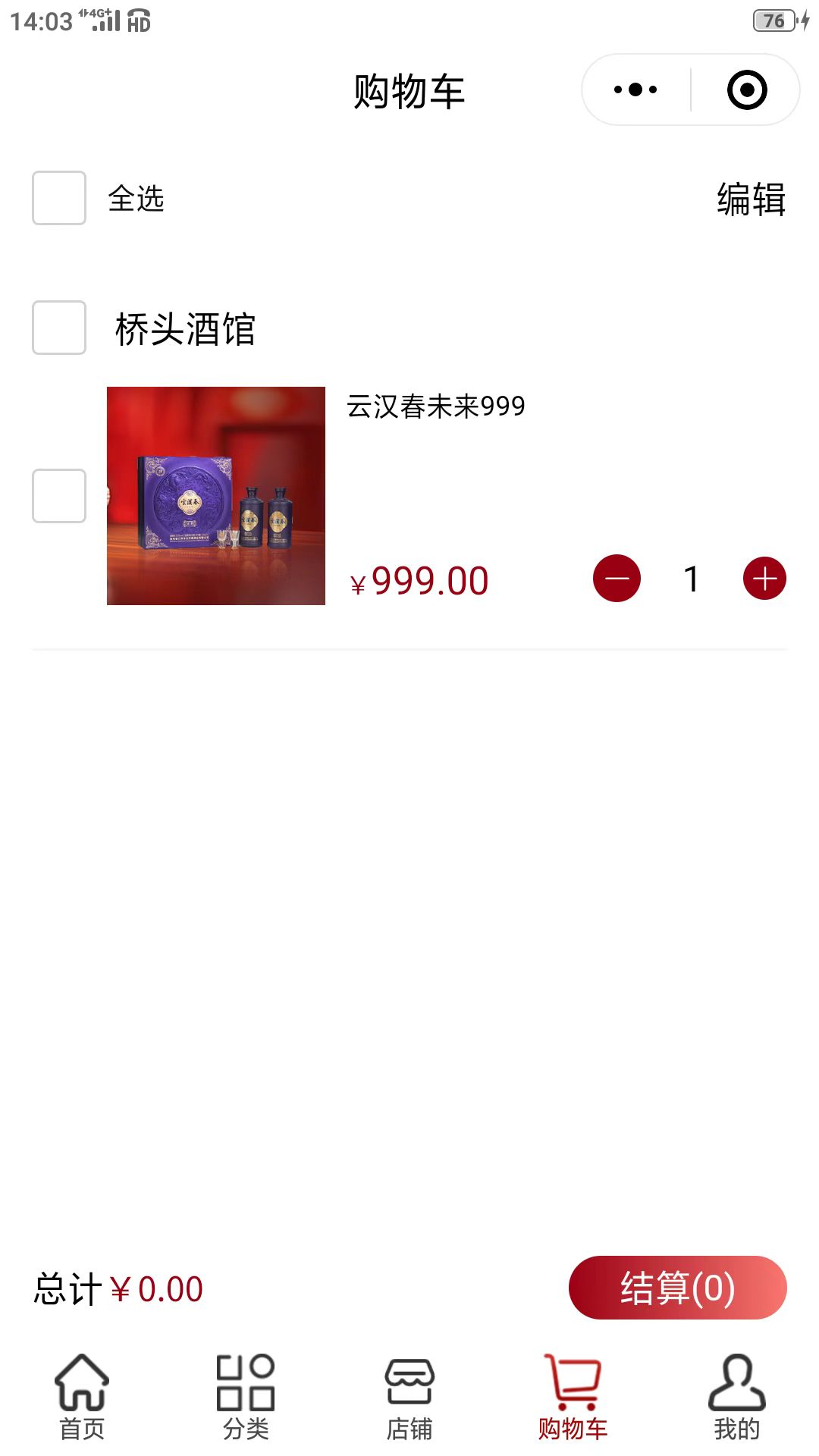Decrease quantity of 云汉春未来999
This screenshot has width=819, height=1456.
[x=617, y=579]
